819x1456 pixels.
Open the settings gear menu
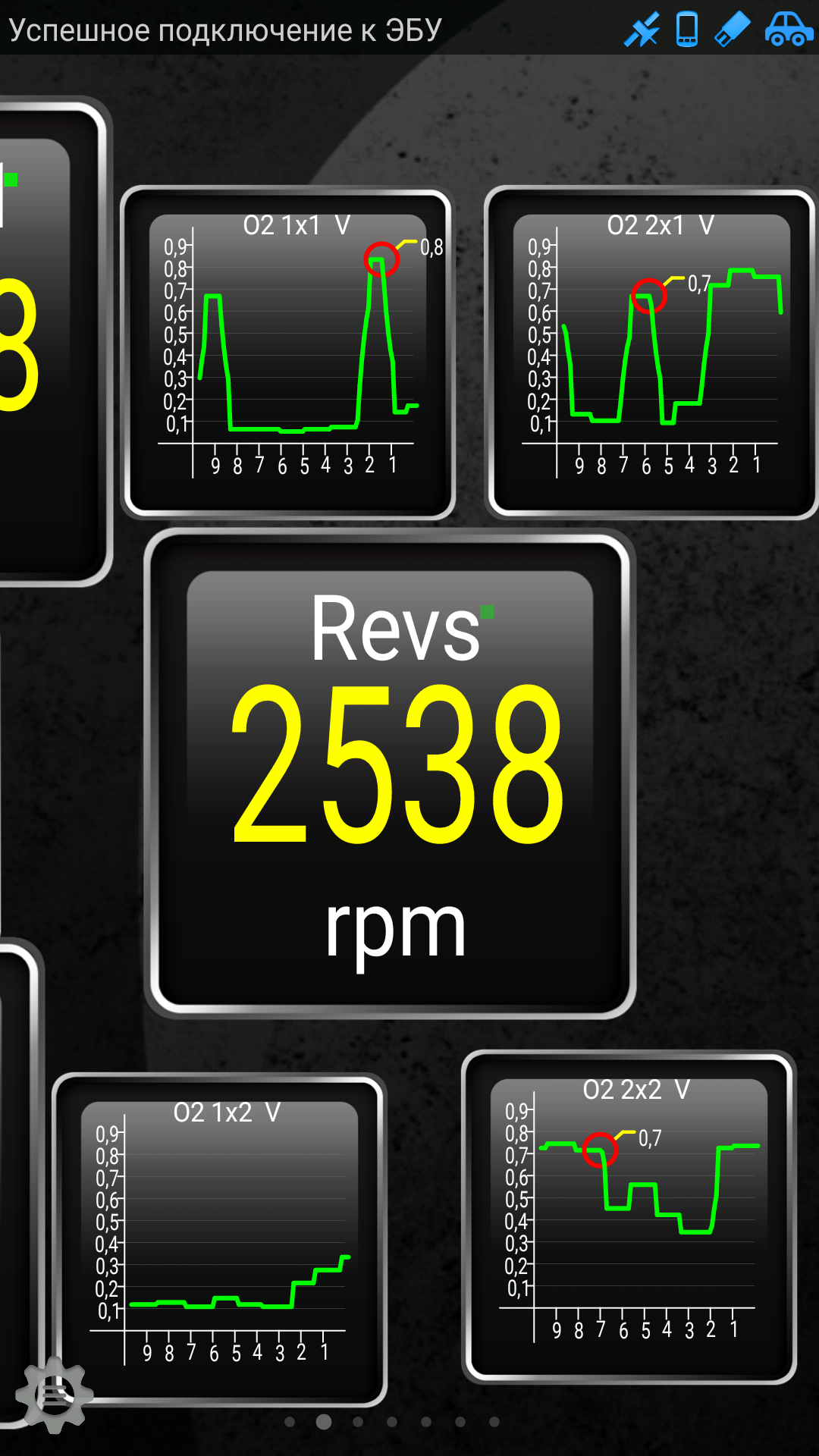pyautogui.click(x=53, y=1394)
